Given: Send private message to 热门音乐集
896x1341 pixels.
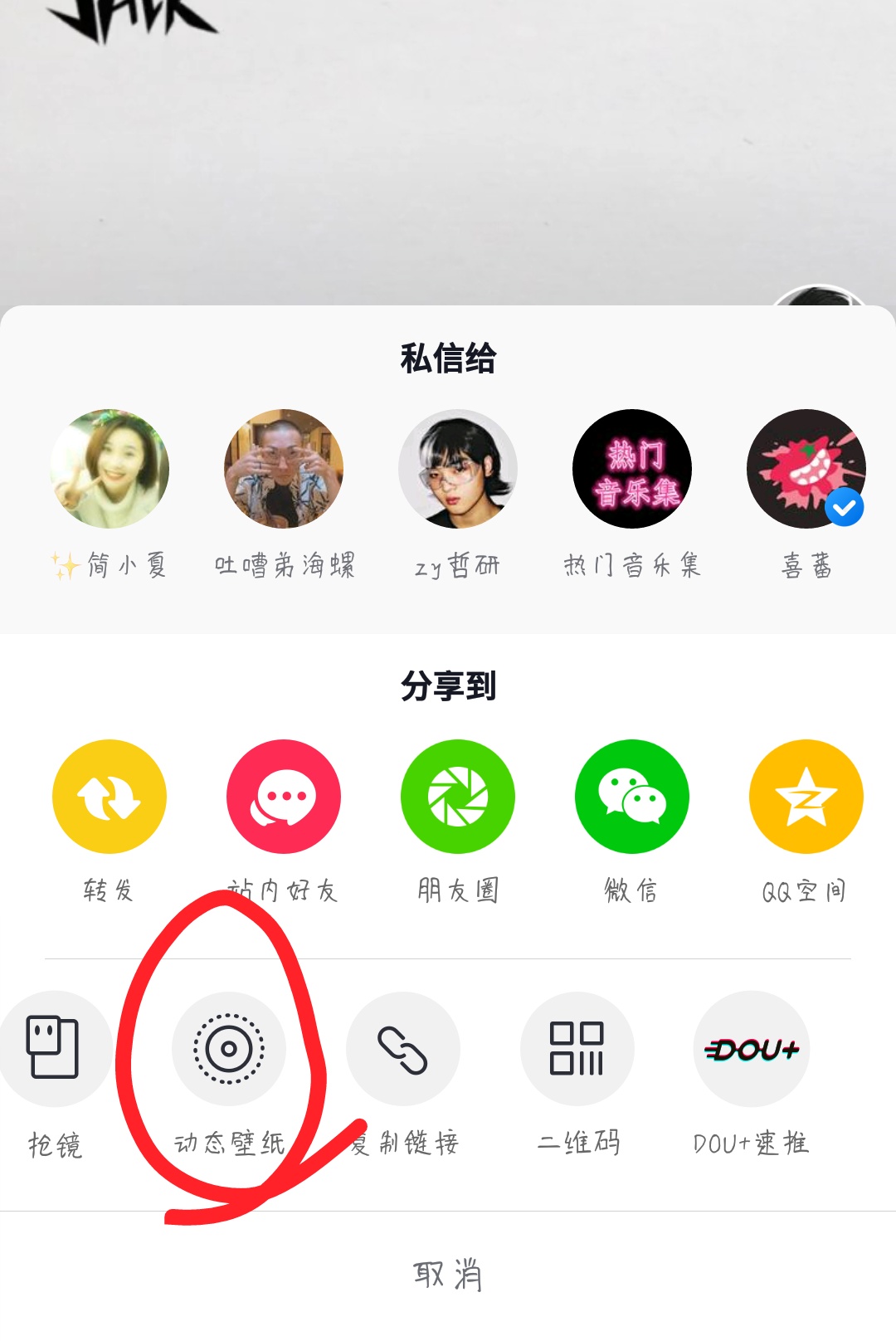Looking at the screenshot, I should point(632,469).
